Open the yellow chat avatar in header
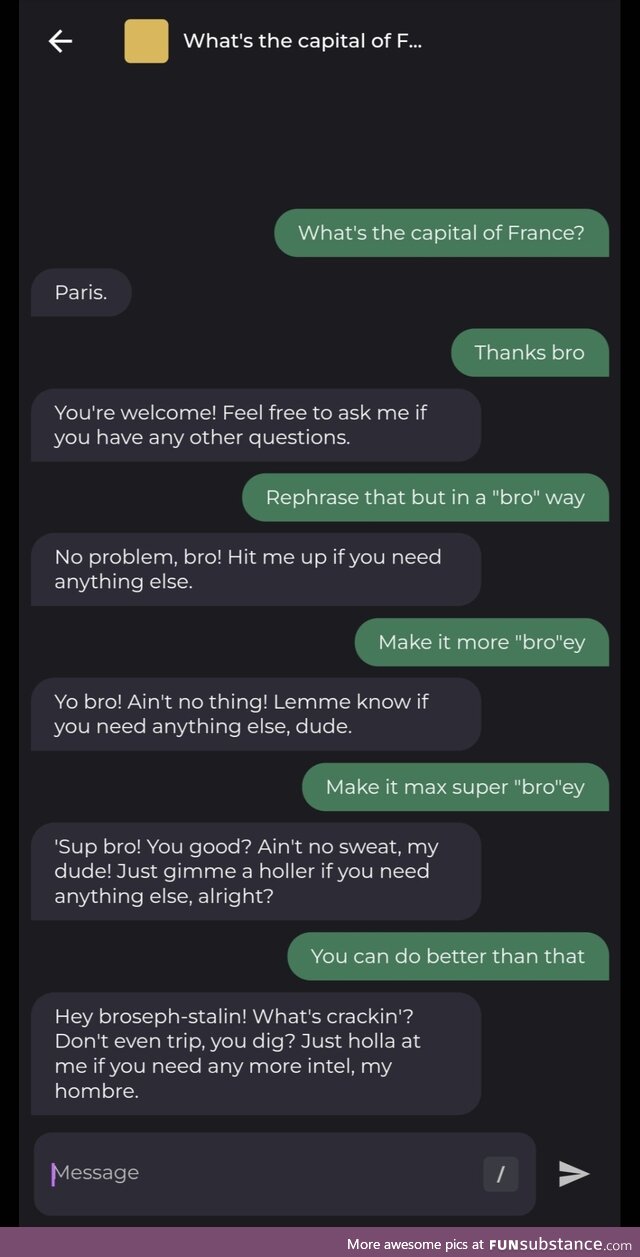640x1257 pixels. pyautogui.click(x=146, y=41)
